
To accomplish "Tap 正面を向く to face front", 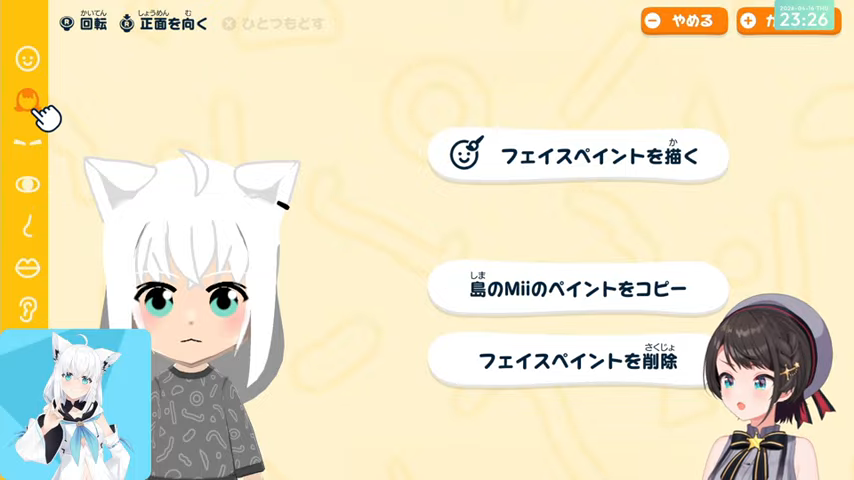I will pos(164,22).
